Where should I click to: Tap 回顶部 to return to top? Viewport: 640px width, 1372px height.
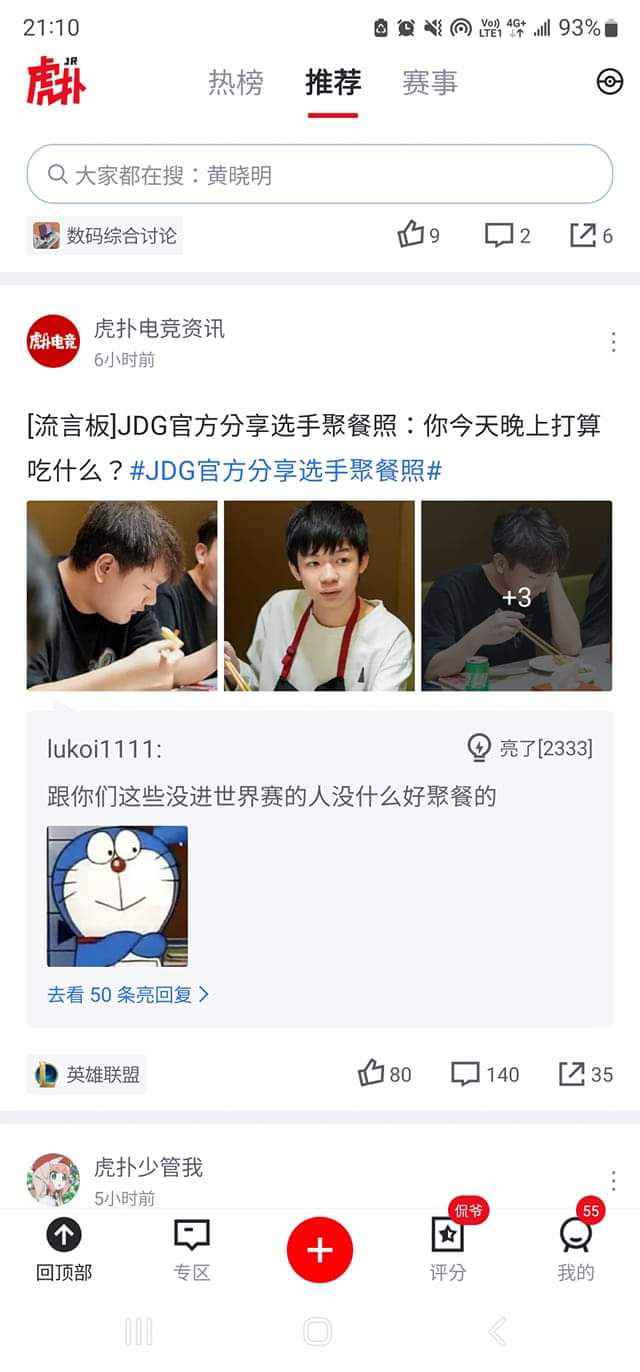(64, 1250)
